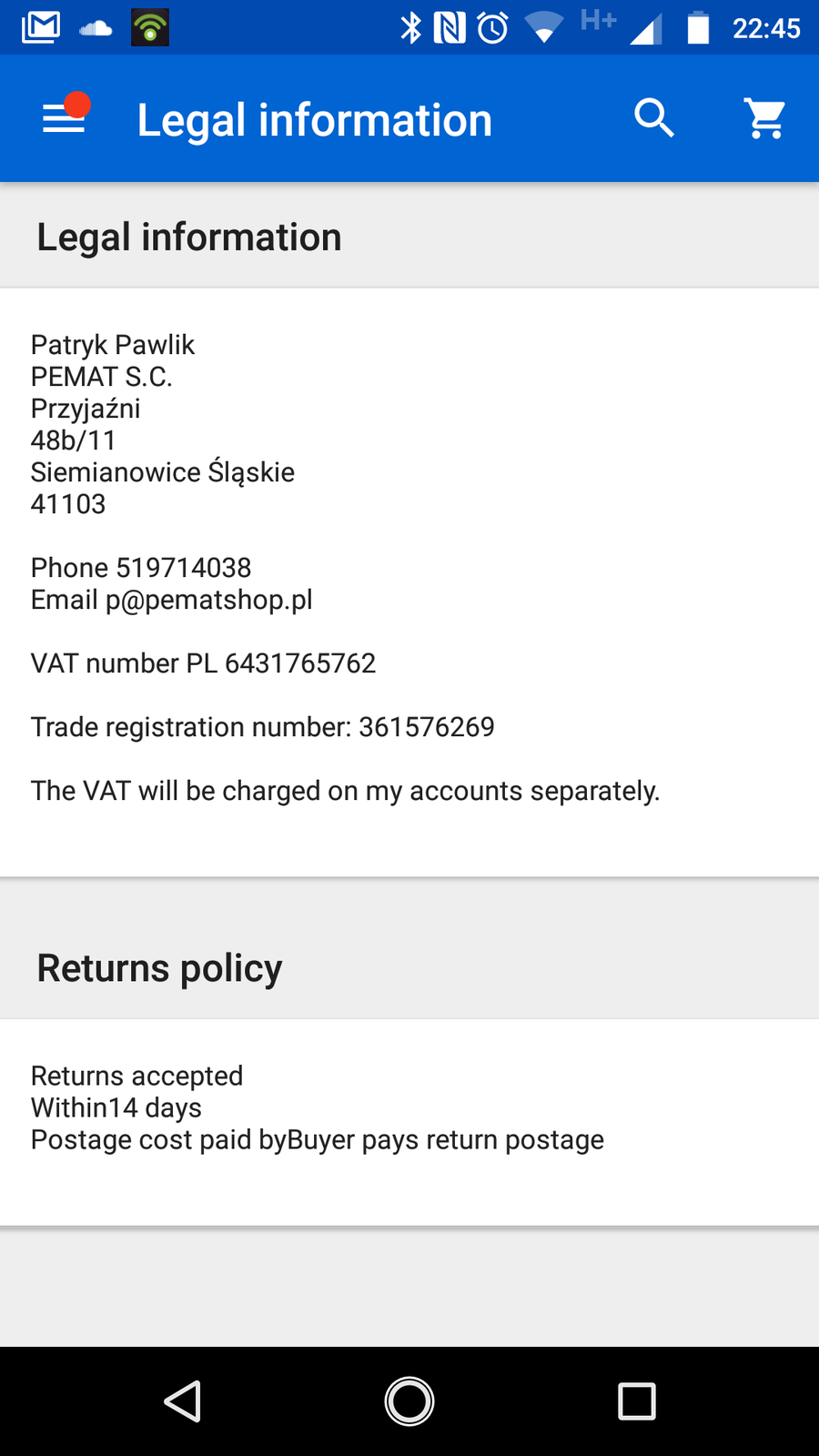
Task: Open the shopping cart
Action: (x=765, y=118)
